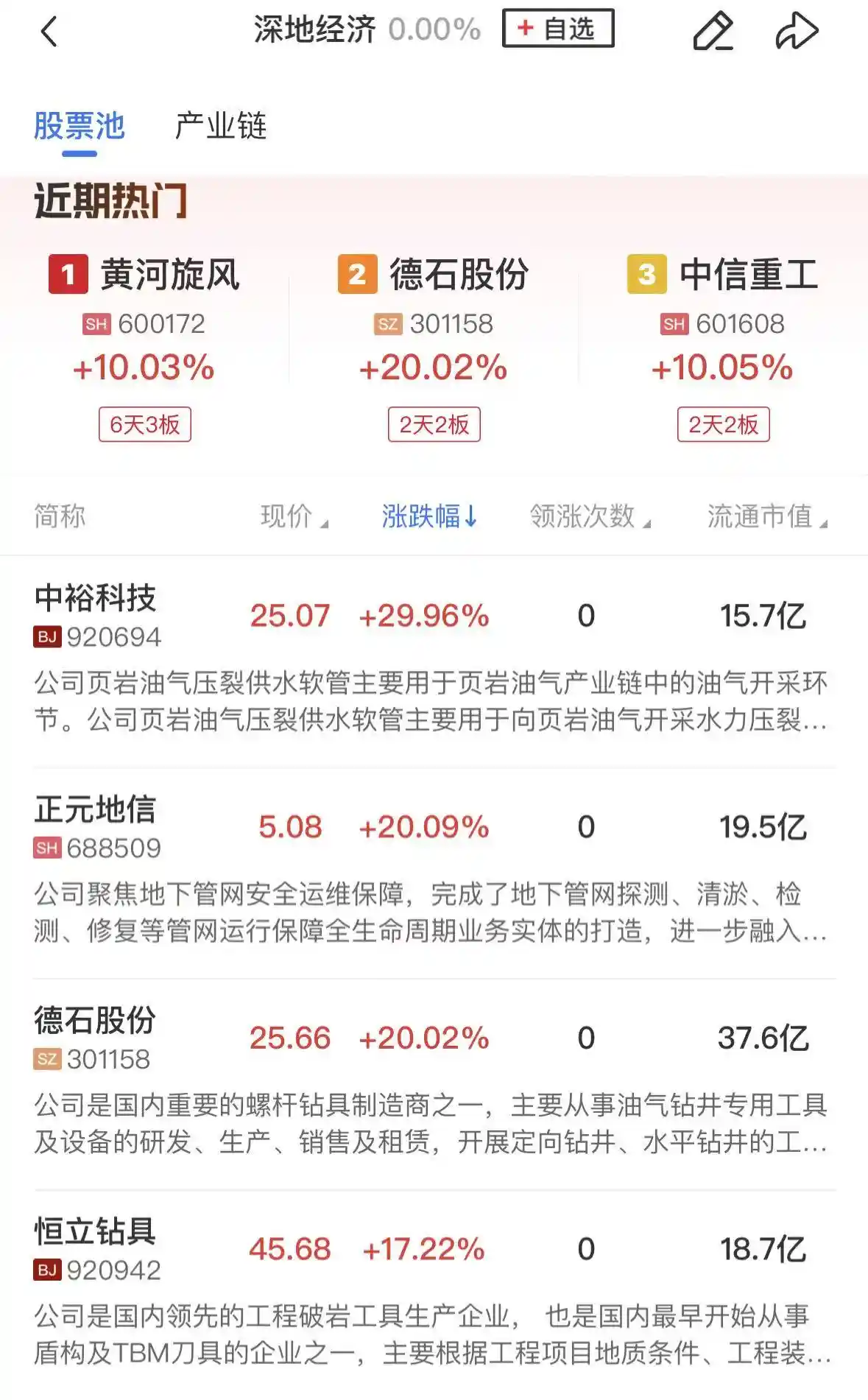Image resolution: width=868 pixels, height=1400 pixels.
Task: Click the 6天3板 label under 黄河旋风
Action: coord(145,424)
